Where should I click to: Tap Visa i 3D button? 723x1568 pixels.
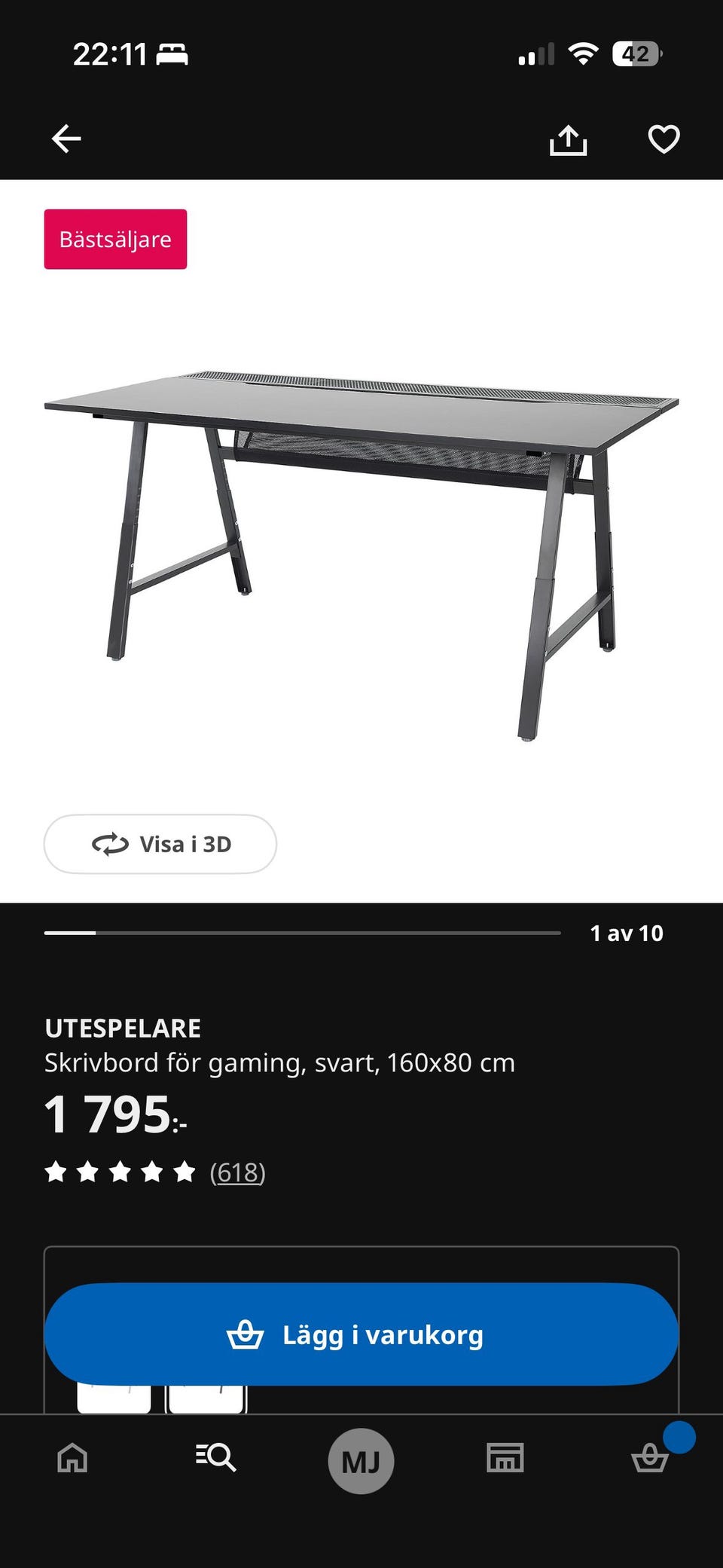point(160,844)
